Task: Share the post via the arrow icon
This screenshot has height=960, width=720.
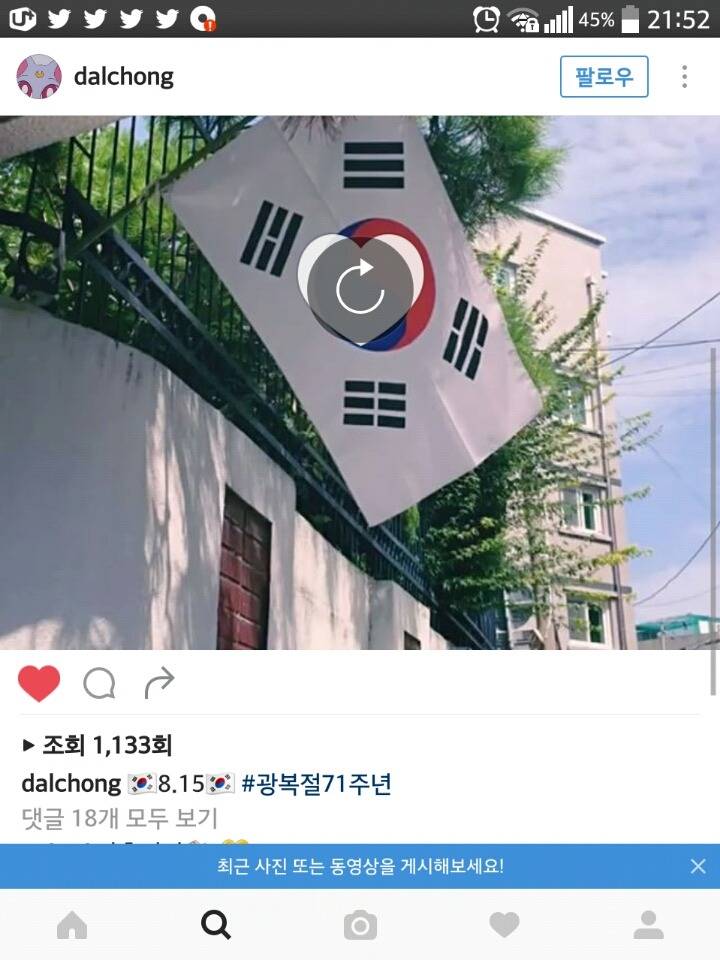Action: pyautogui.click(x=159, y=684)
